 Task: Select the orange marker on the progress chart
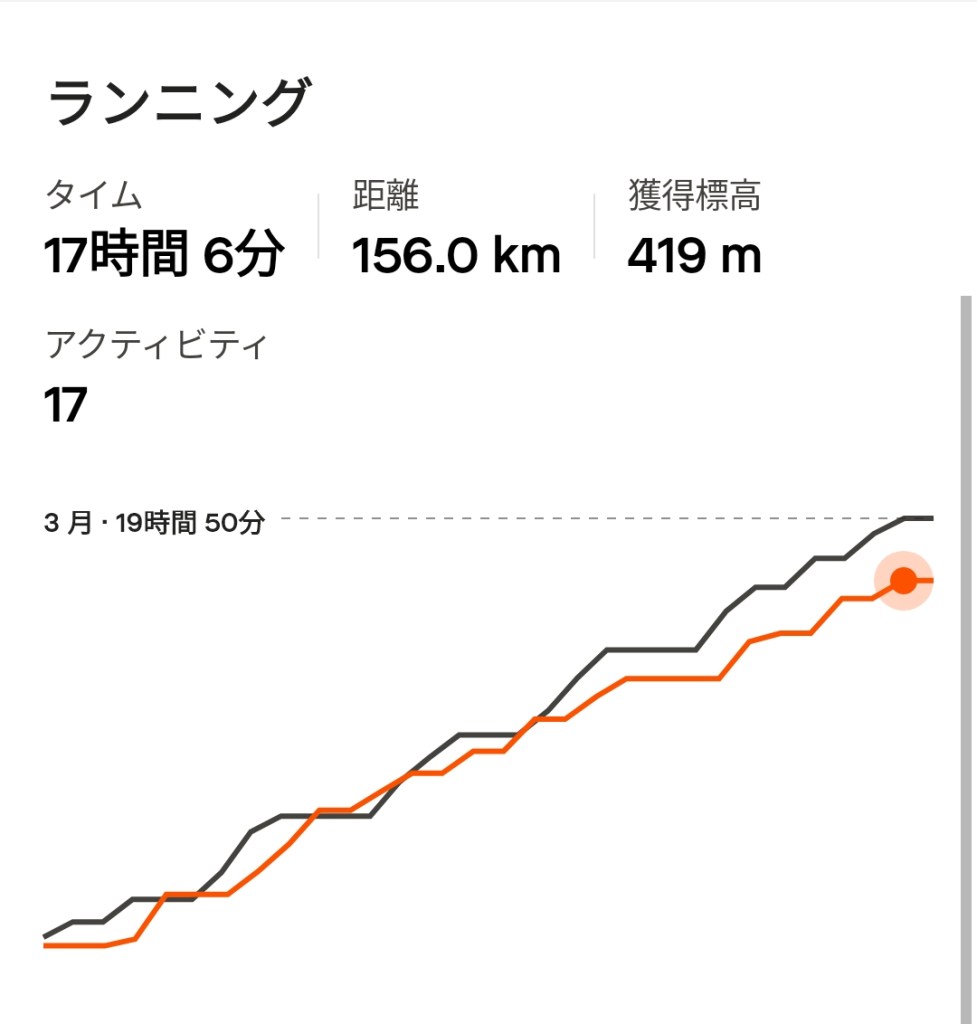click(x=903, y=580)
